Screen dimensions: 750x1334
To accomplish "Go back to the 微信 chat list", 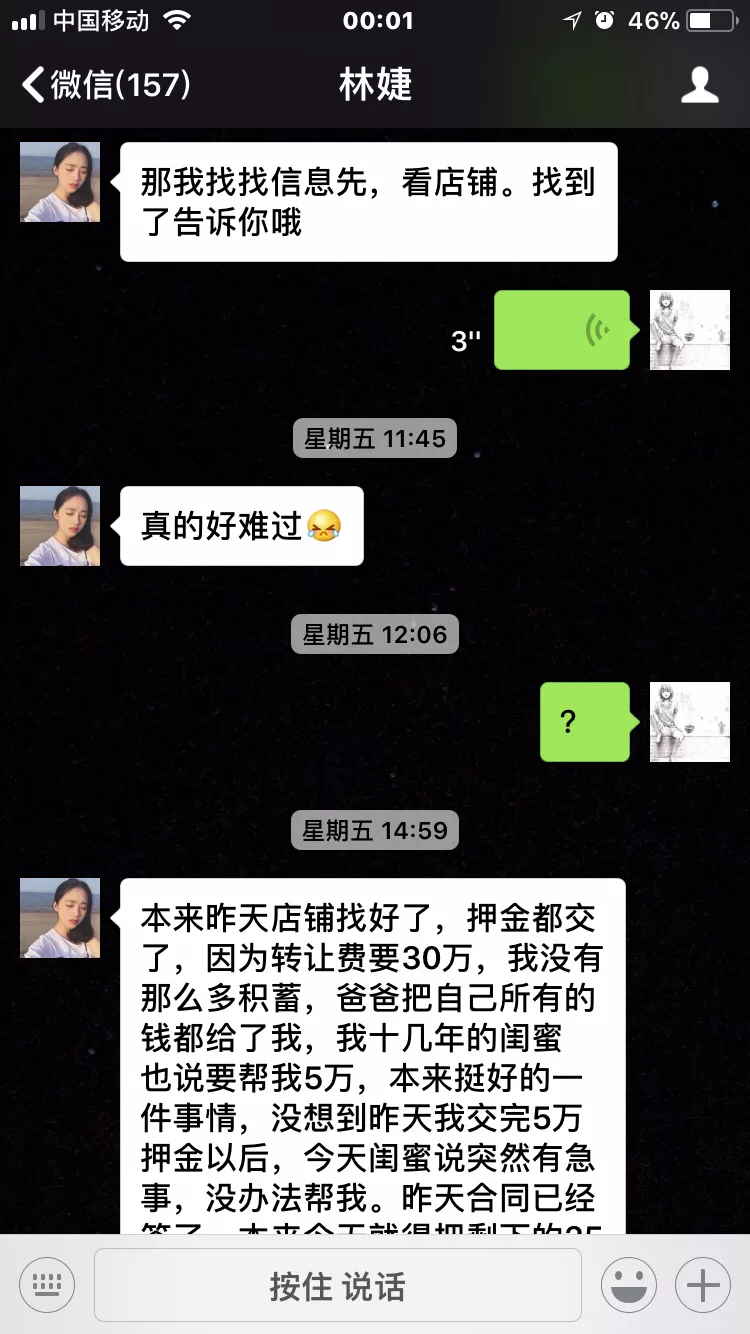I will coord(105,85).
